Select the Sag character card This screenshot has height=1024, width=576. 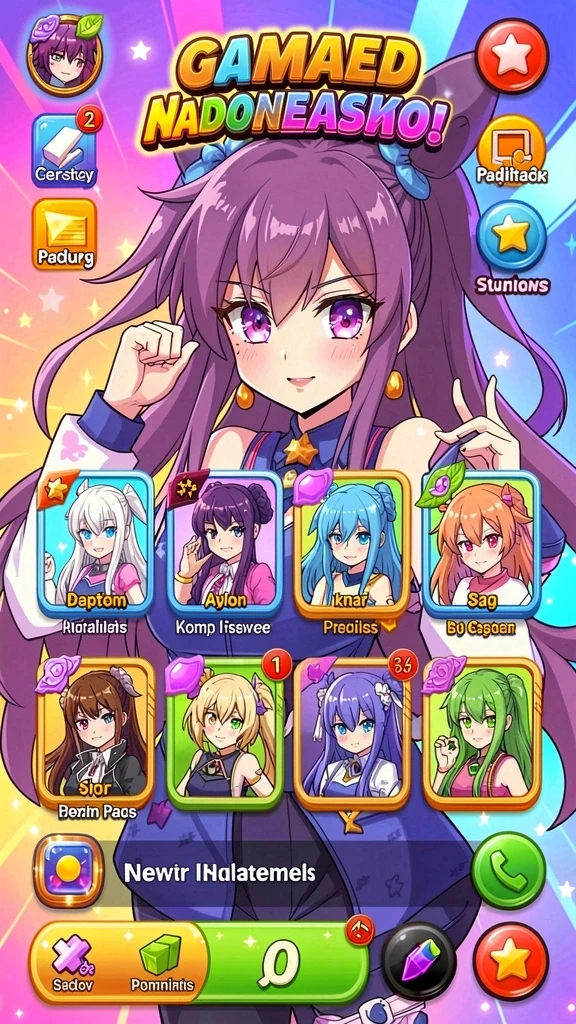(482, 544)
